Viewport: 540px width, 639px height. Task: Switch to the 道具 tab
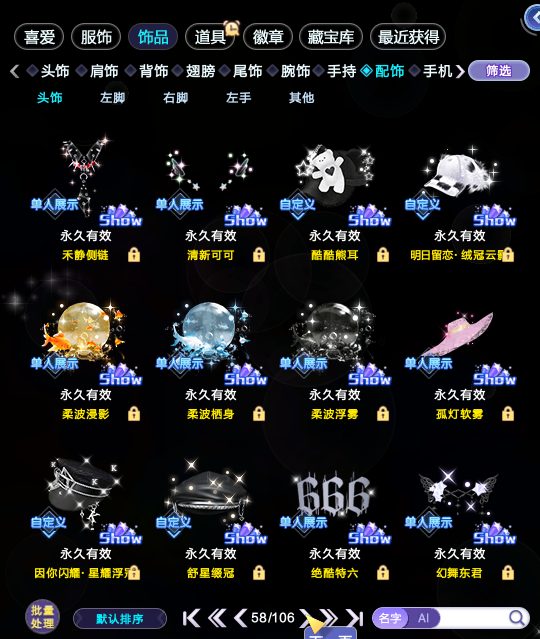(210, 37)
